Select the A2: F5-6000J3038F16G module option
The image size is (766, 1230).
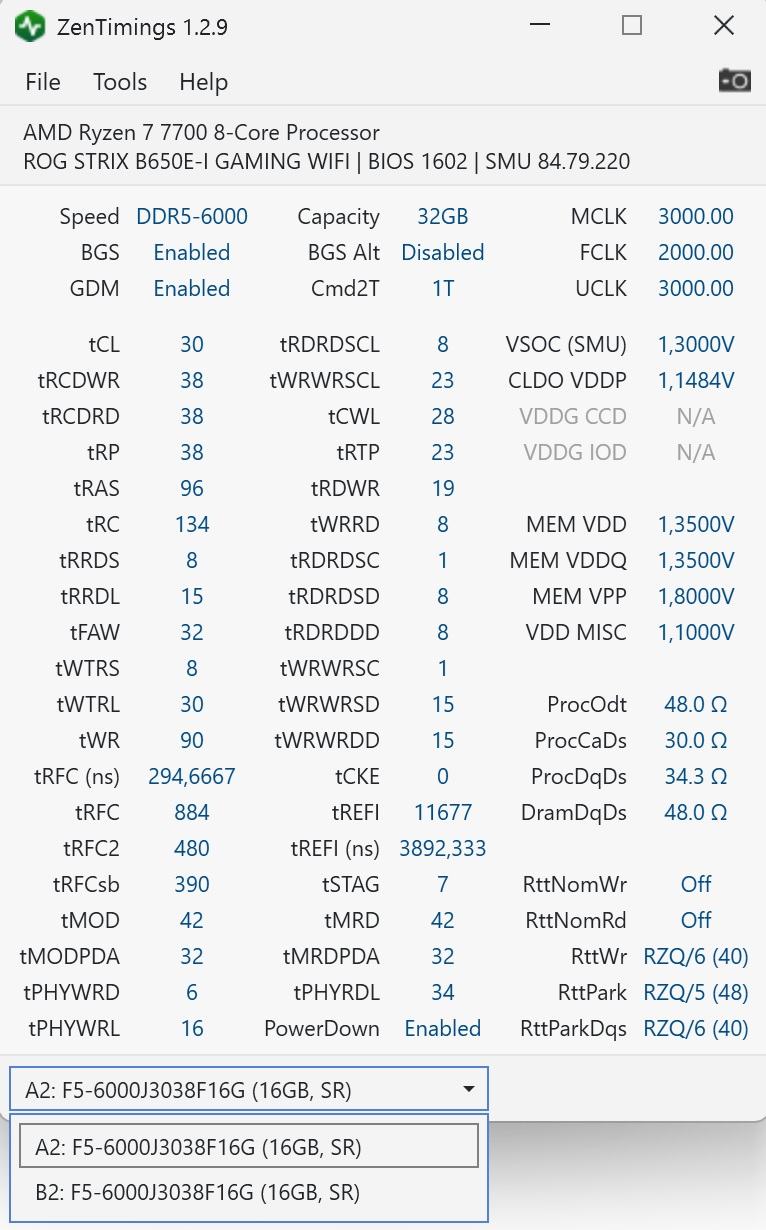(198, 1147)
